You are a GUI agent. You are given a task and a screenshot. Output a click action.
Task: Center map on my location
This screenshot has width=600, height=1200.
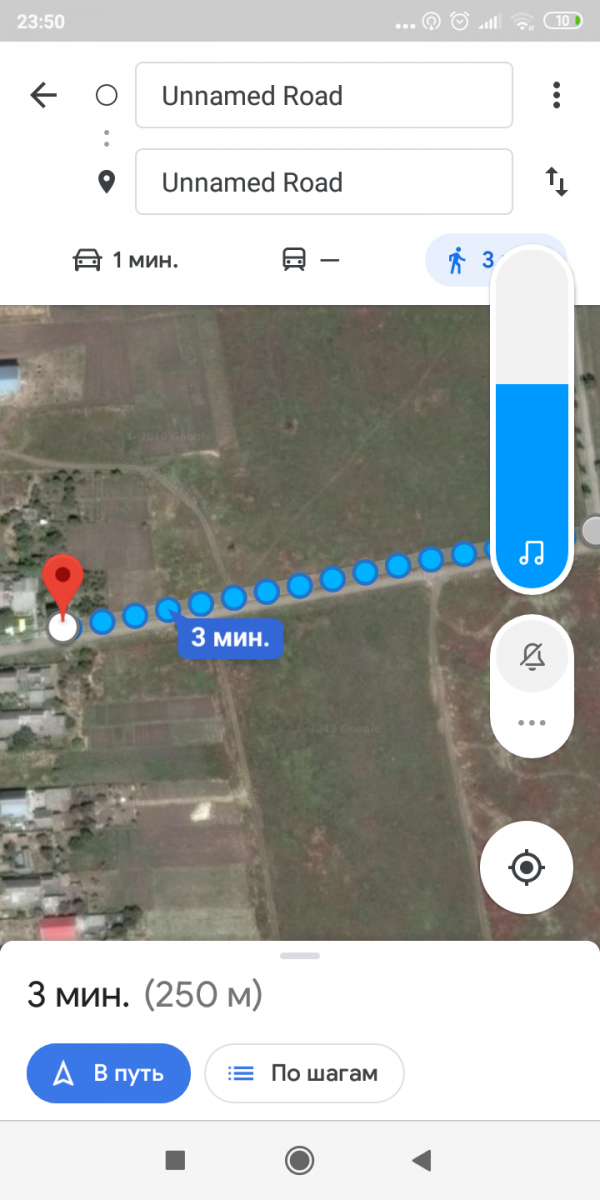[526, 867]
